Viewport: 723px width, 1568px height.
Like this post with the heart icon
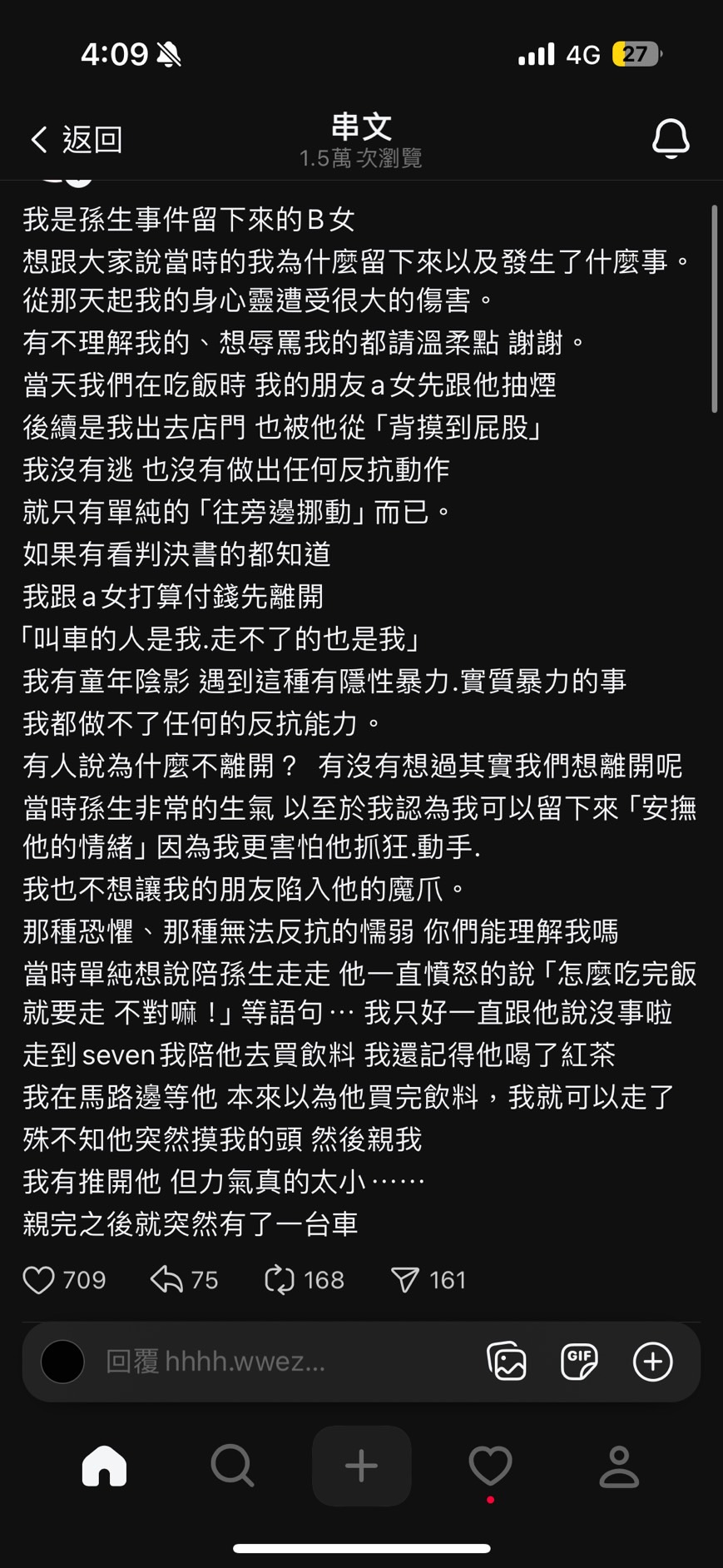click(38, 1279)
